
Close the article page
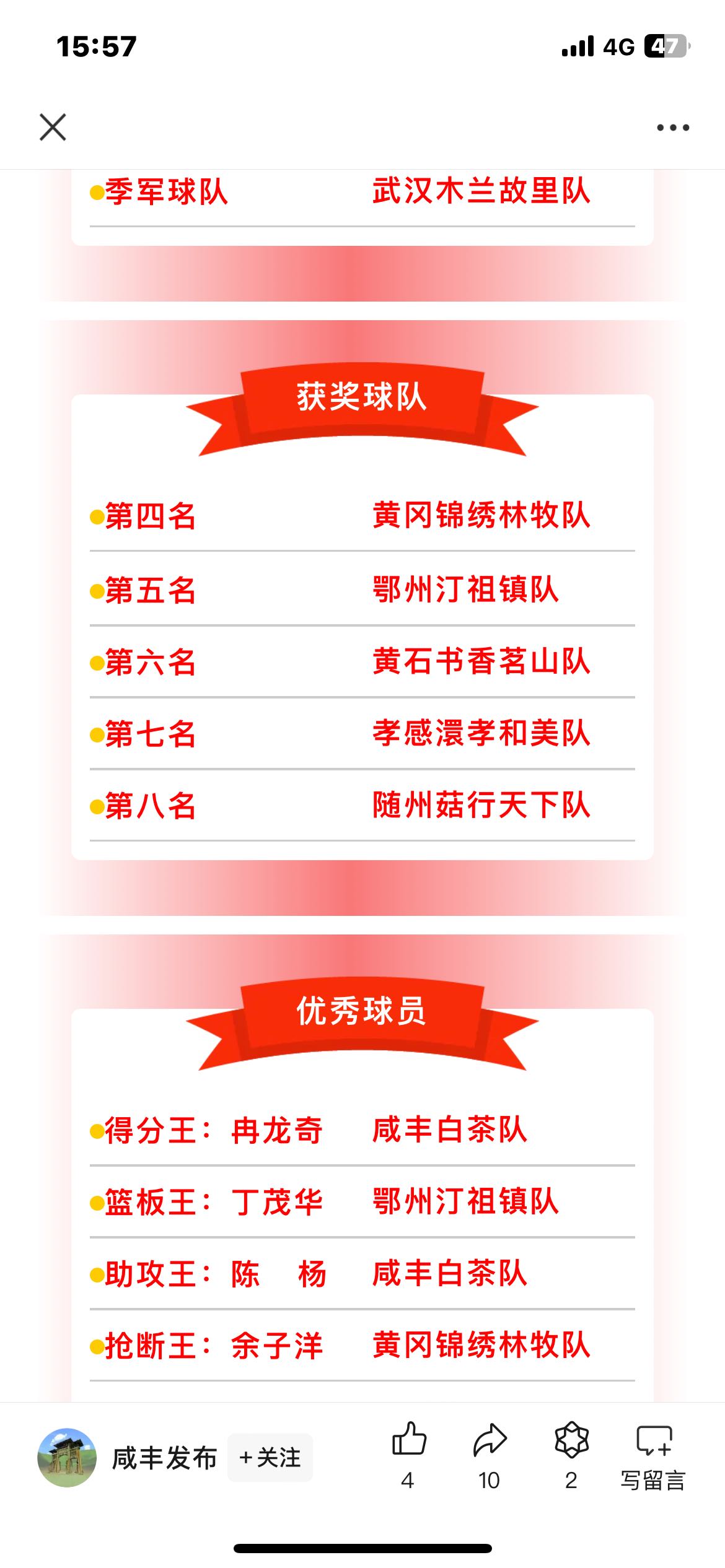click(x=53, y=127)
